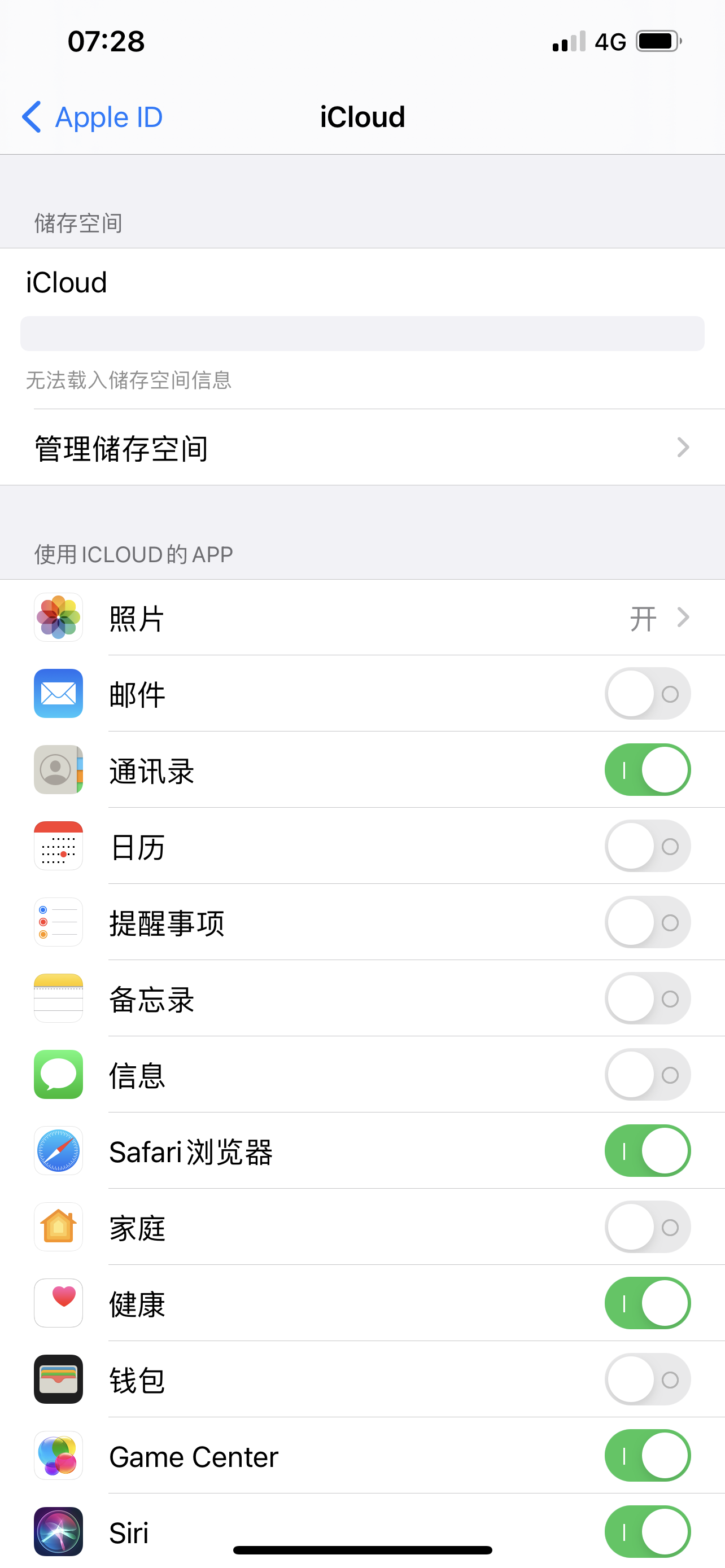Switch on 家庭 iCloud sync
Screen dimensions: 725x1568
647,1227
